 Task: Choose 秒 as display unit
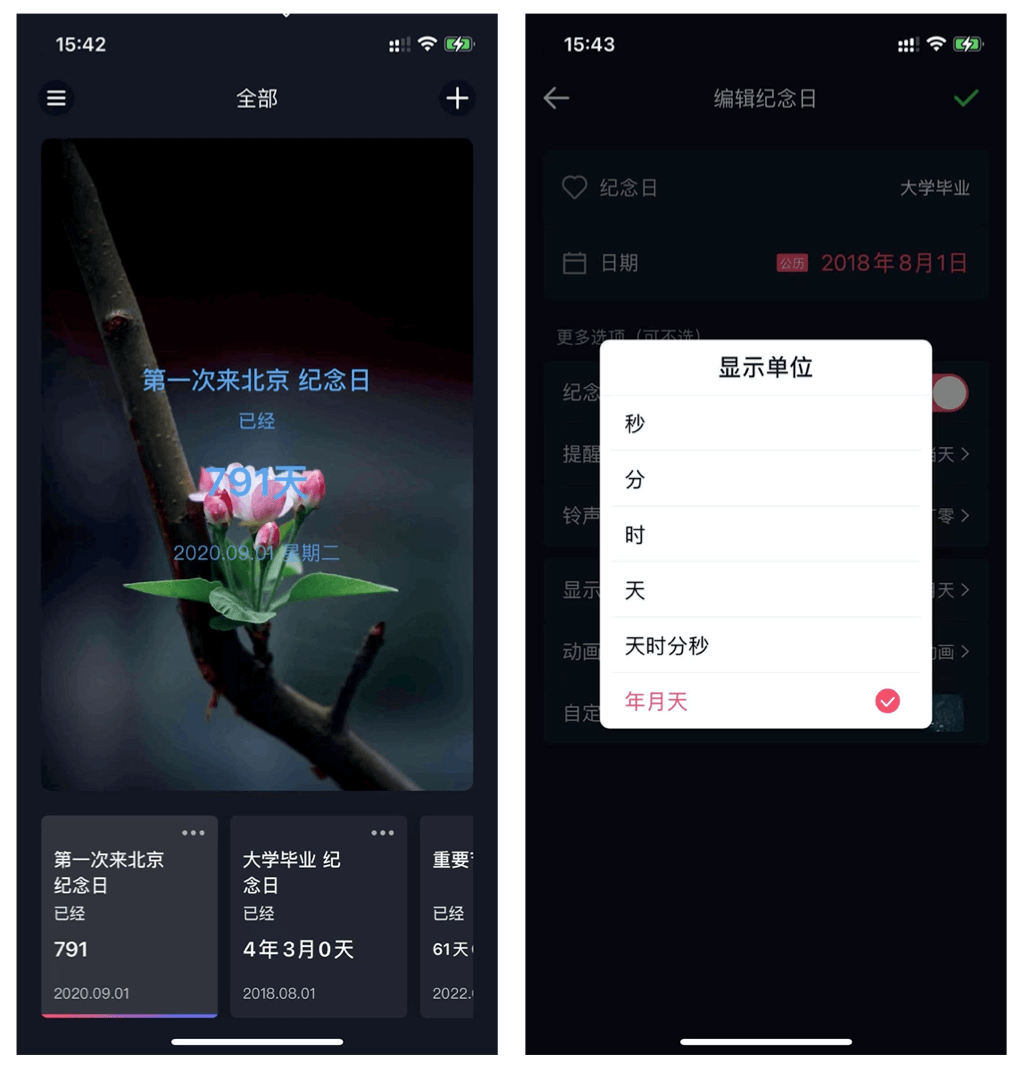[x=765, y=424]
